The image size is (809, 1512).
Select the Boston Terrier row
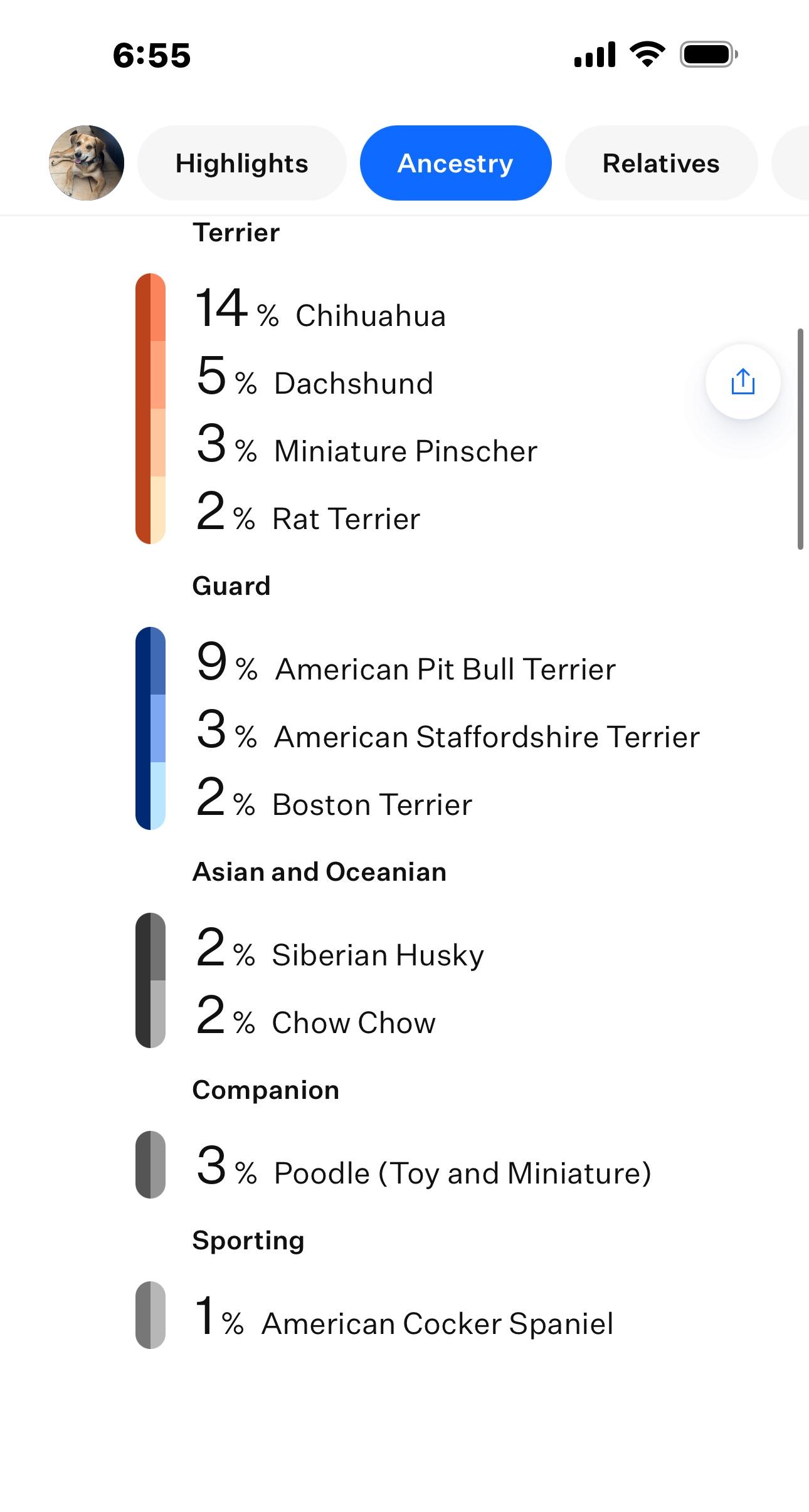coord(334,796)
